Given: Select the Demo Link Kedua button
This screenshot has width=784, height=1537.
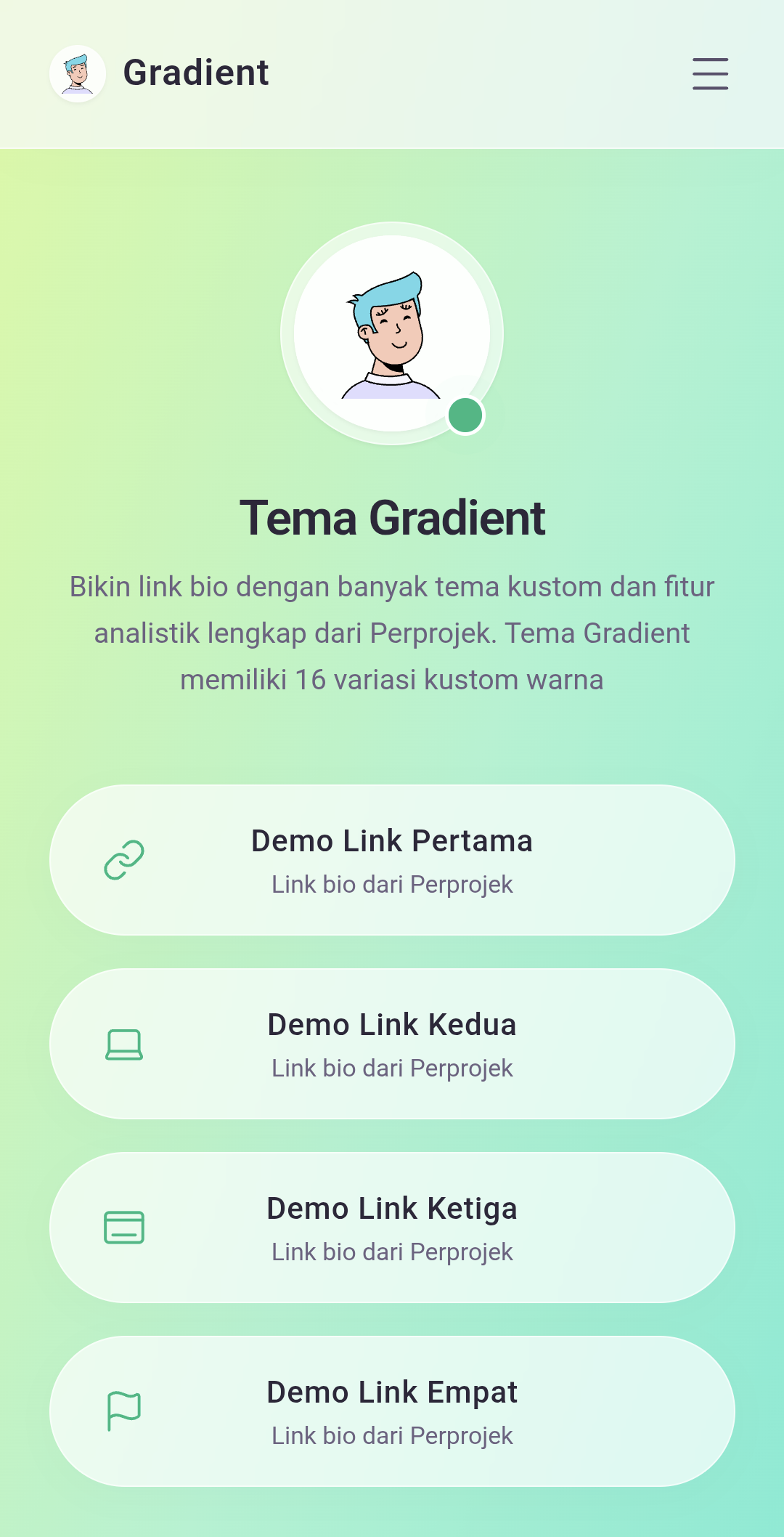Looking at the screenshot, I should tap(392, 1044).
